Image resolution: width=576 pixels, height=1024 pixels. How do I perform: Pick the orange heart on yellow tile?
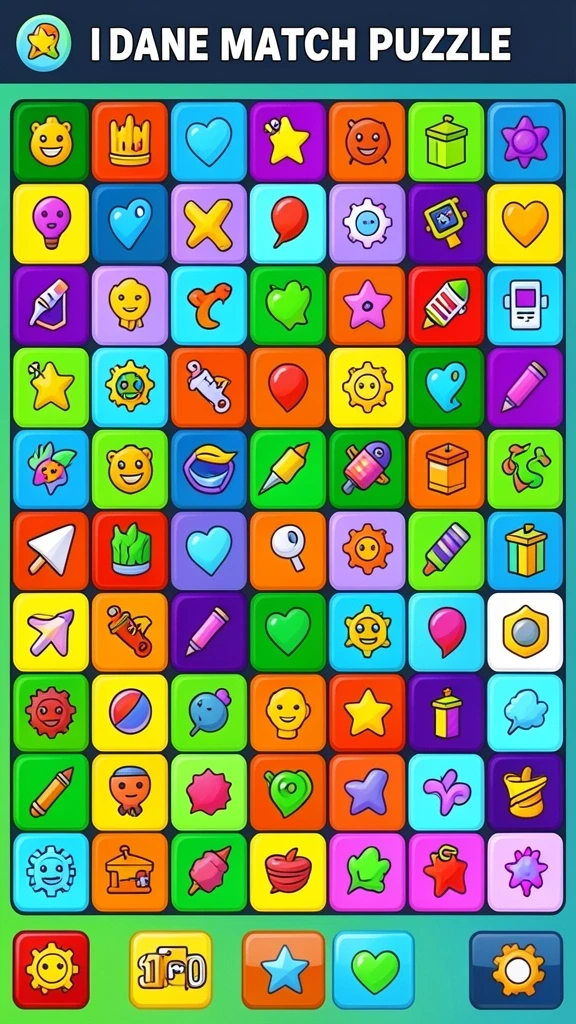coord(525,223)
